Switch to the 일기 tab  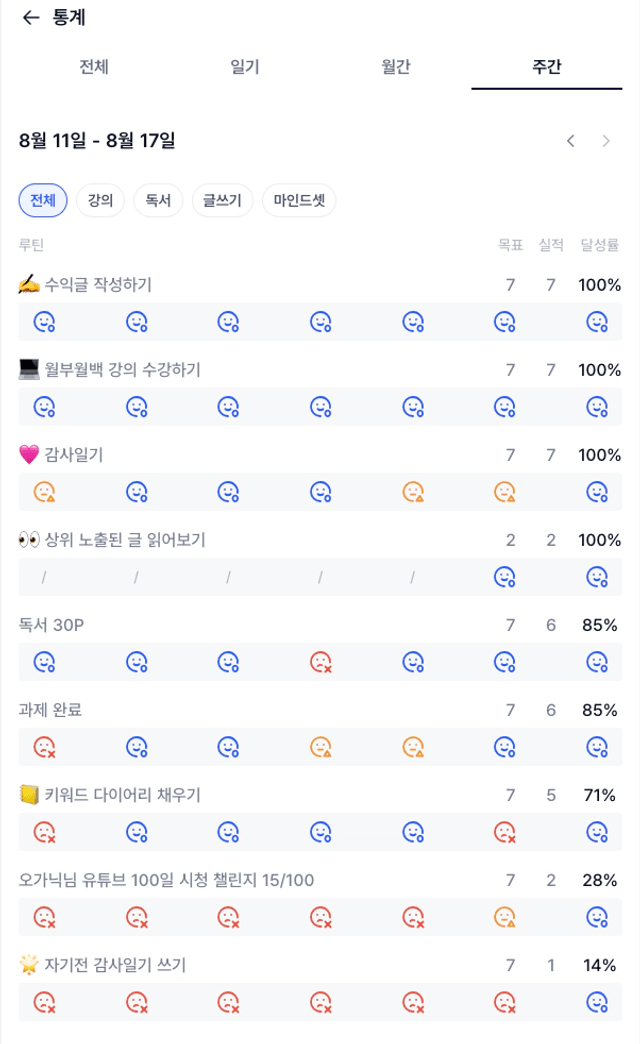(x=244, y=67)
